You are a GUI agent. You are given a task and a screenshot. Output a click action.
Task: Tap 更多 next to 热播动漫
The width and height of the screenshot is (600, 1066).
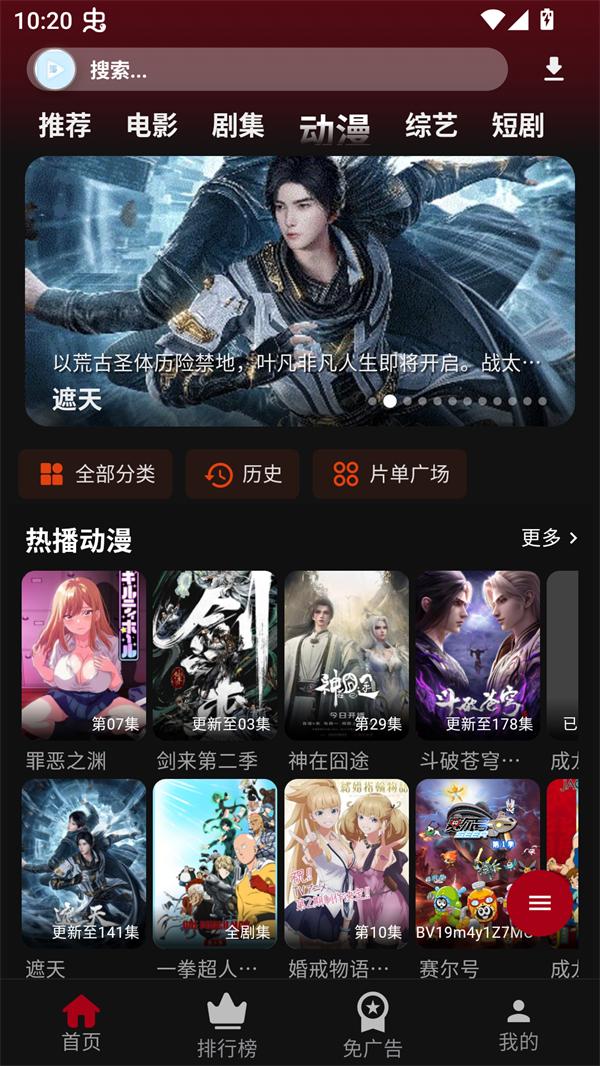coord(549,538)
